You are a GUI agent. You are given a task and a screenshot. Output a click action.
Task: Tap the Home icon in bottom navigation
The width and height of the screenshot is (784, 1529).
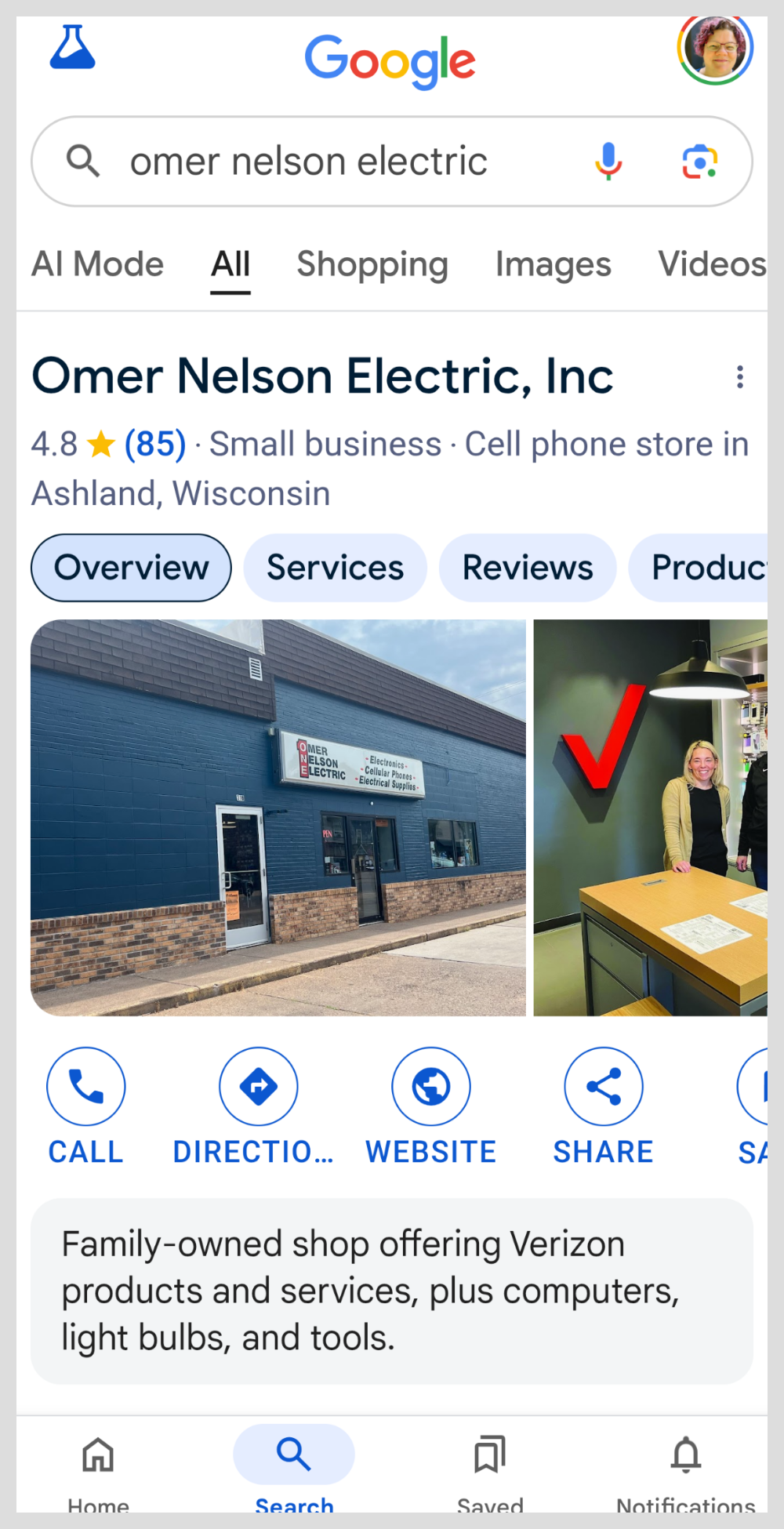coord(97,1455)
